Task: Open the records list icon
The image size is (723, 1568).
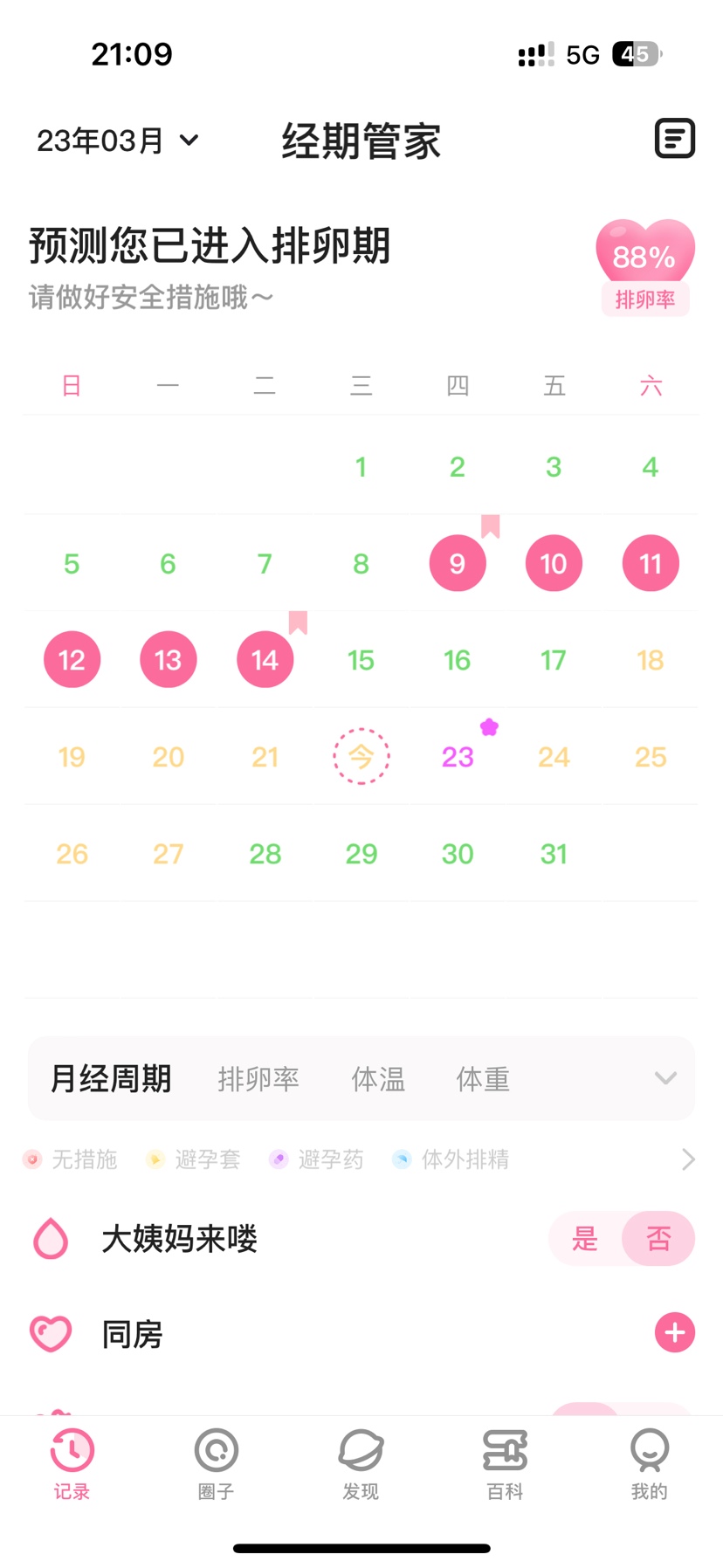Action: pos(674,139)
